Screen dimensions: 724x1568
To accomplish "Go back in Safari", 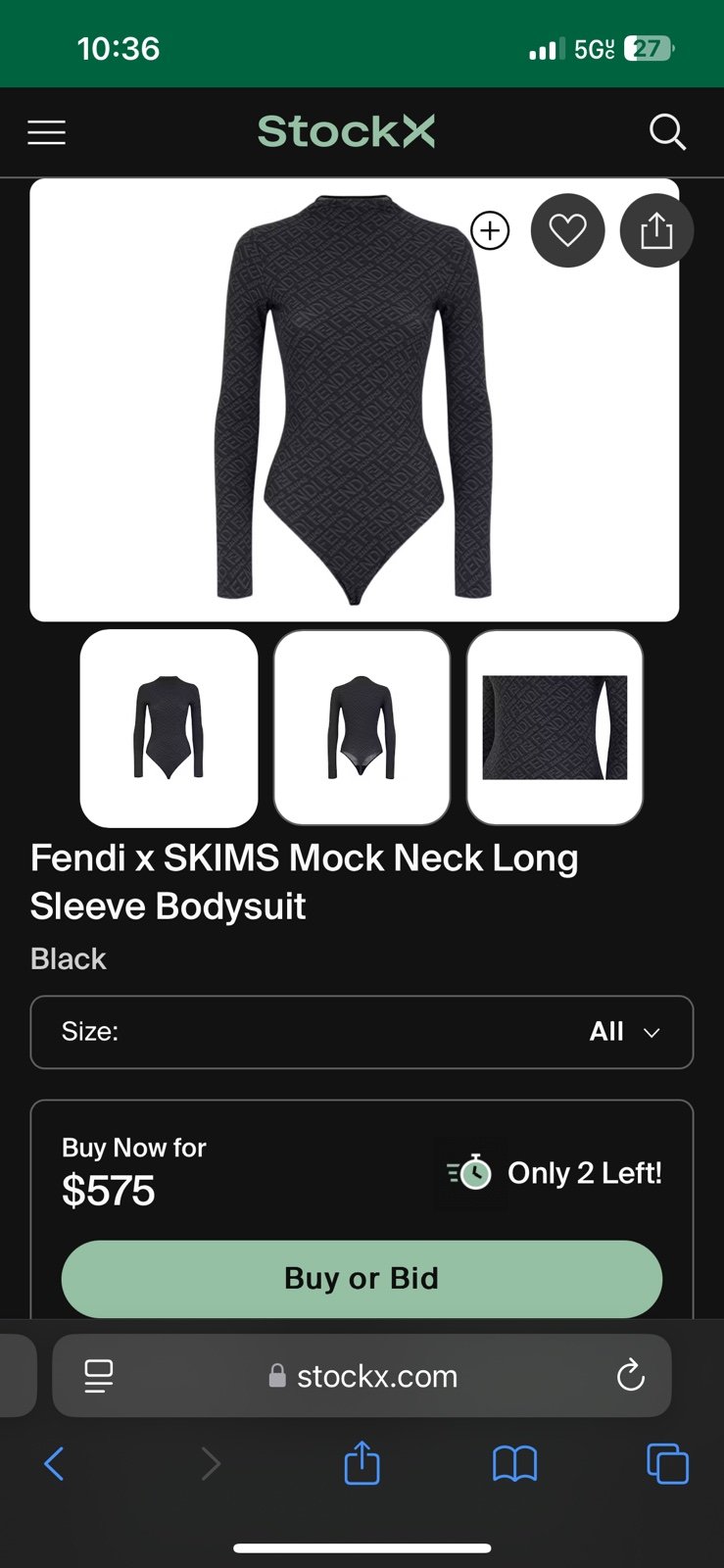I will [x=55, y=1464].
